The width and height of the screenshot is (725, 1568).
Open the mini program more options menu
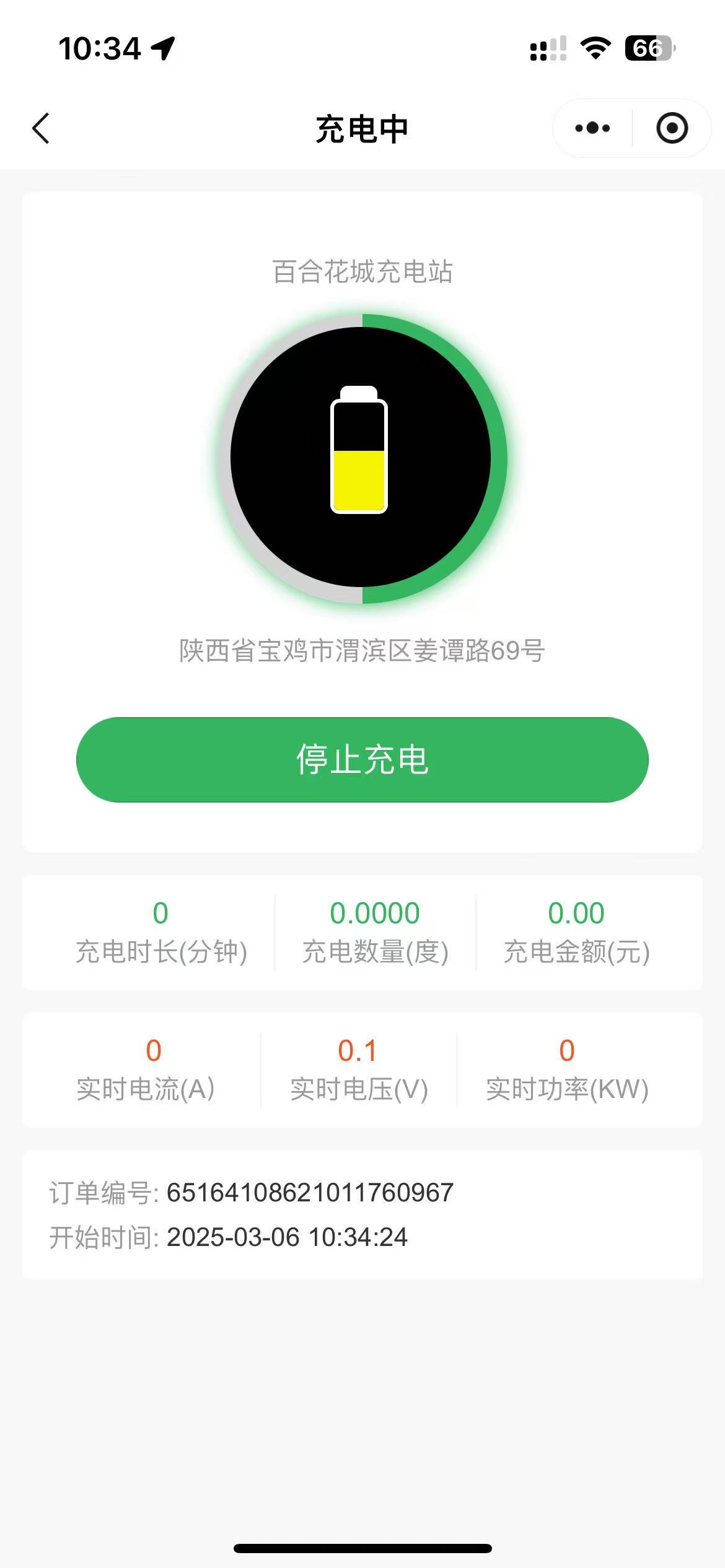pos(592,129)
